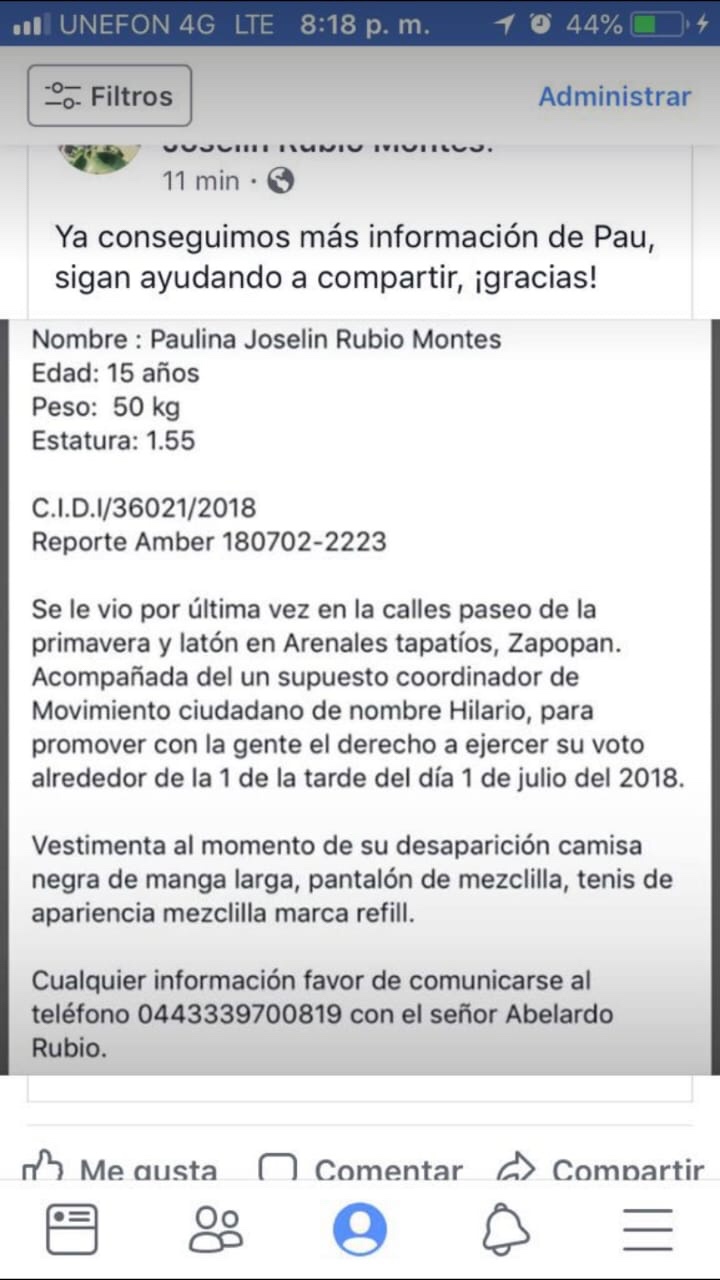Open the notifications bell
Screen dimensions: 720x1280
(x=505, y=1229)
